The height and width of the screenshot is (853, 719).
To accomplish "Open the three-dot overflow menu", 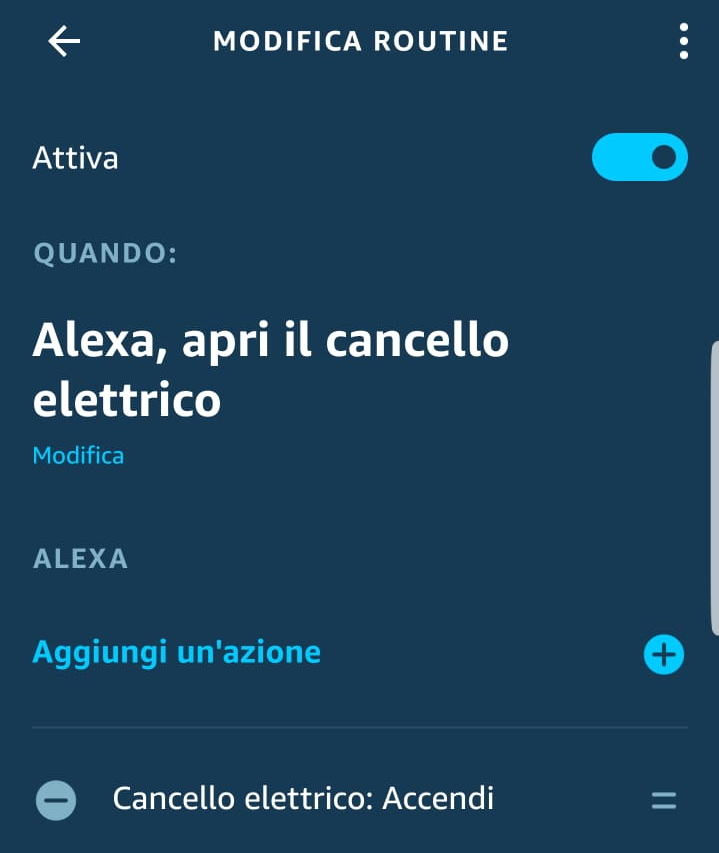I will point(684,41).
